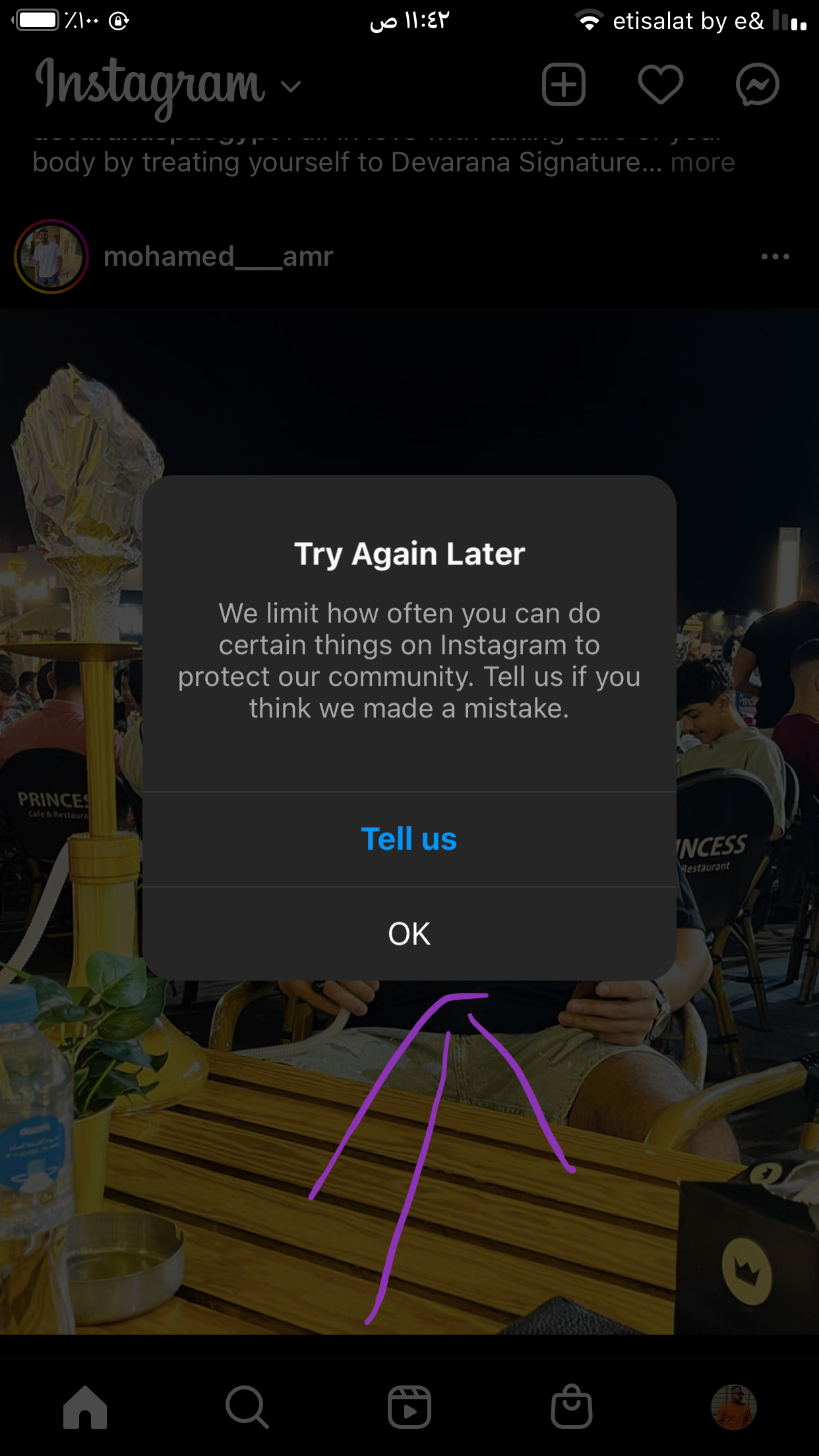Go to the Home tab
This screenshot has height=1456, width=819.
pos(85,1407)
